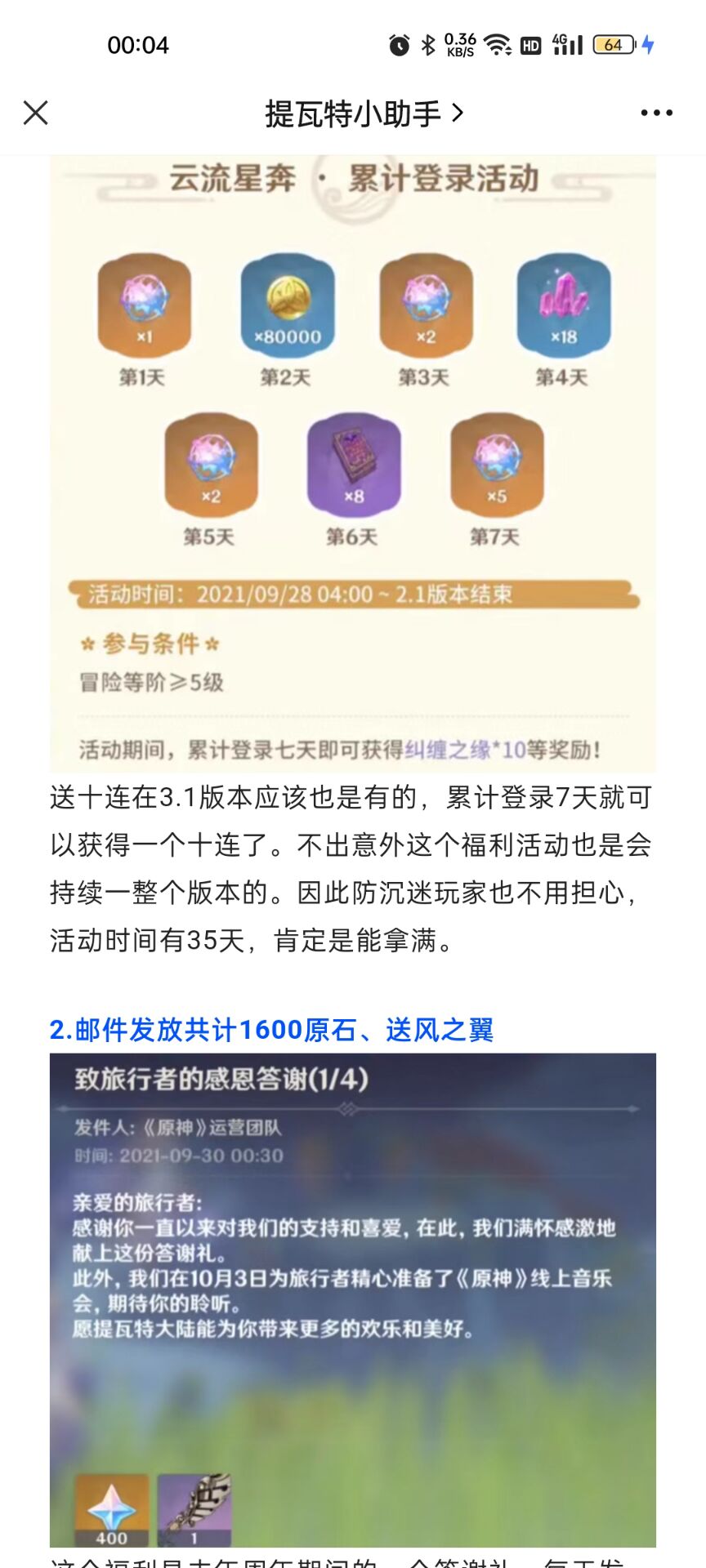View the 致旅行者的感恩答谢 mail image

[352, 1298]
